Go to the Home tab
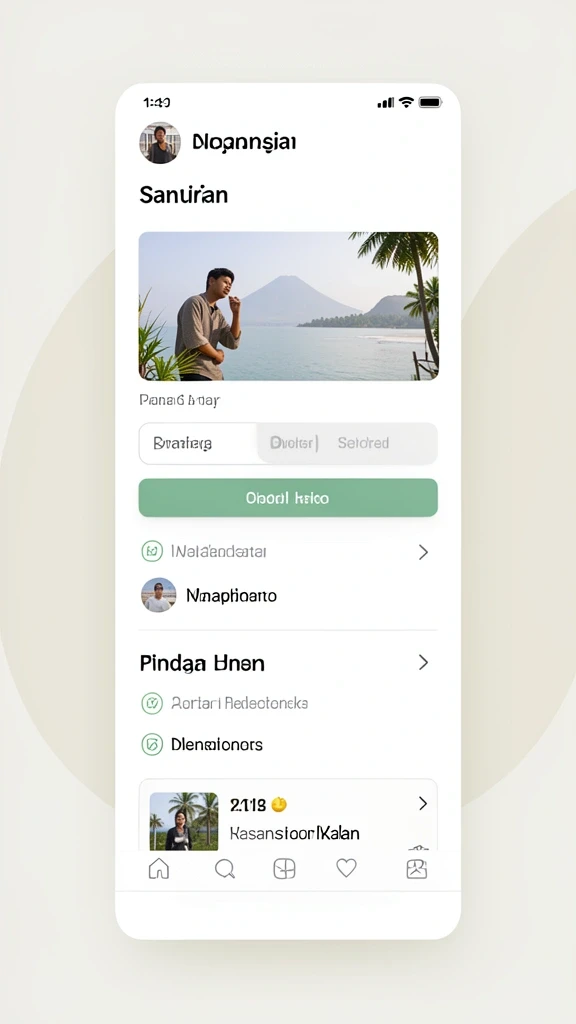 159,869
